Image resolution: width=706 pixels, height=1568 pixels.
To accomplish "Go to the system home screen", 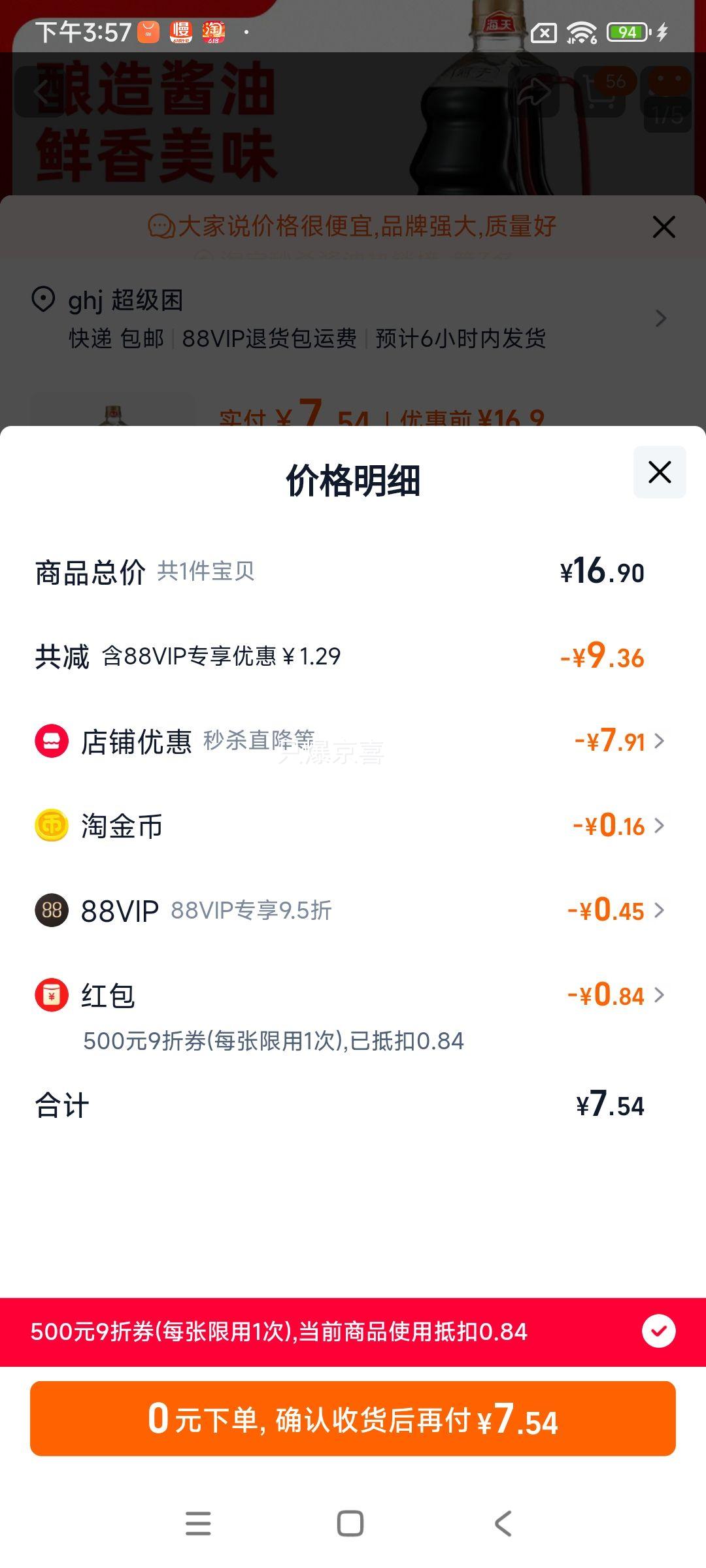I will coord(350,1524).
